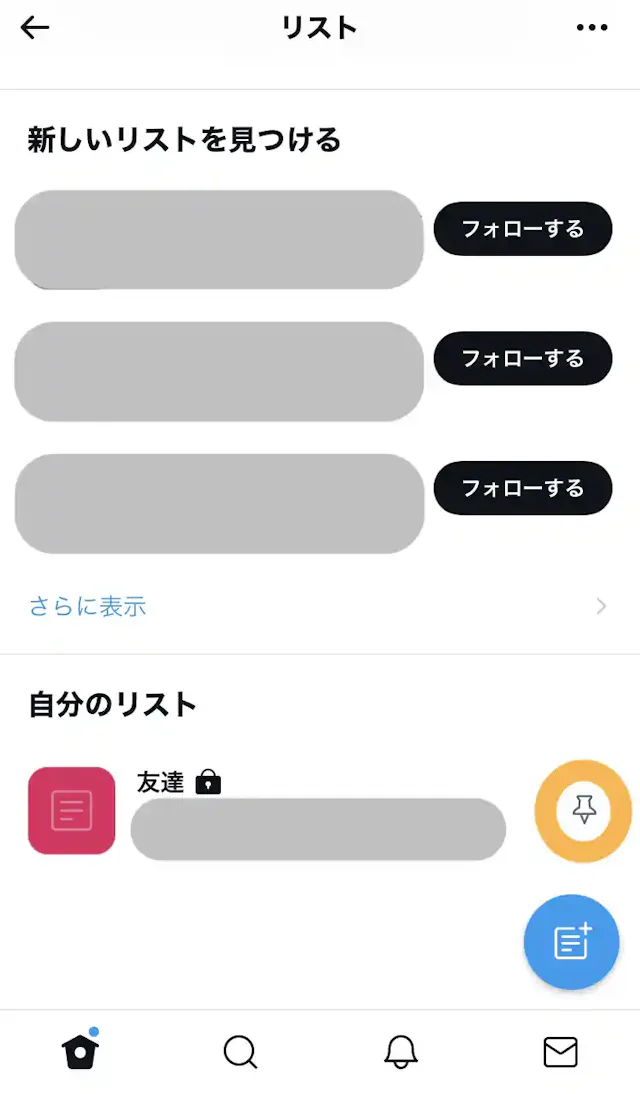This screenshot has width=640, height=1094.
Task: Open the three-dot overflow menu
Action: coord(592,28)
